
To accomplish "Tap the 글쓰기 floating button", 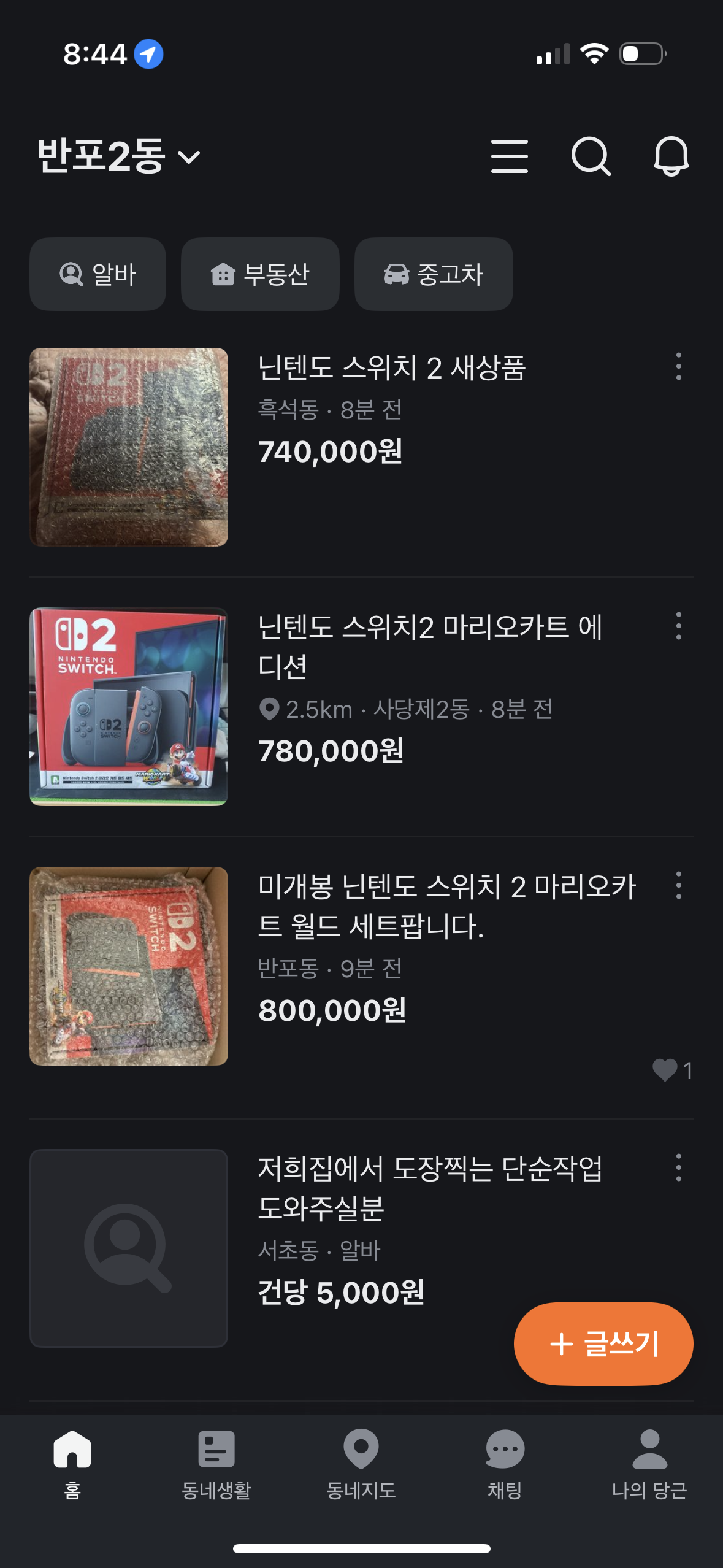I will pyautogui.click(x=603, y=1343).
